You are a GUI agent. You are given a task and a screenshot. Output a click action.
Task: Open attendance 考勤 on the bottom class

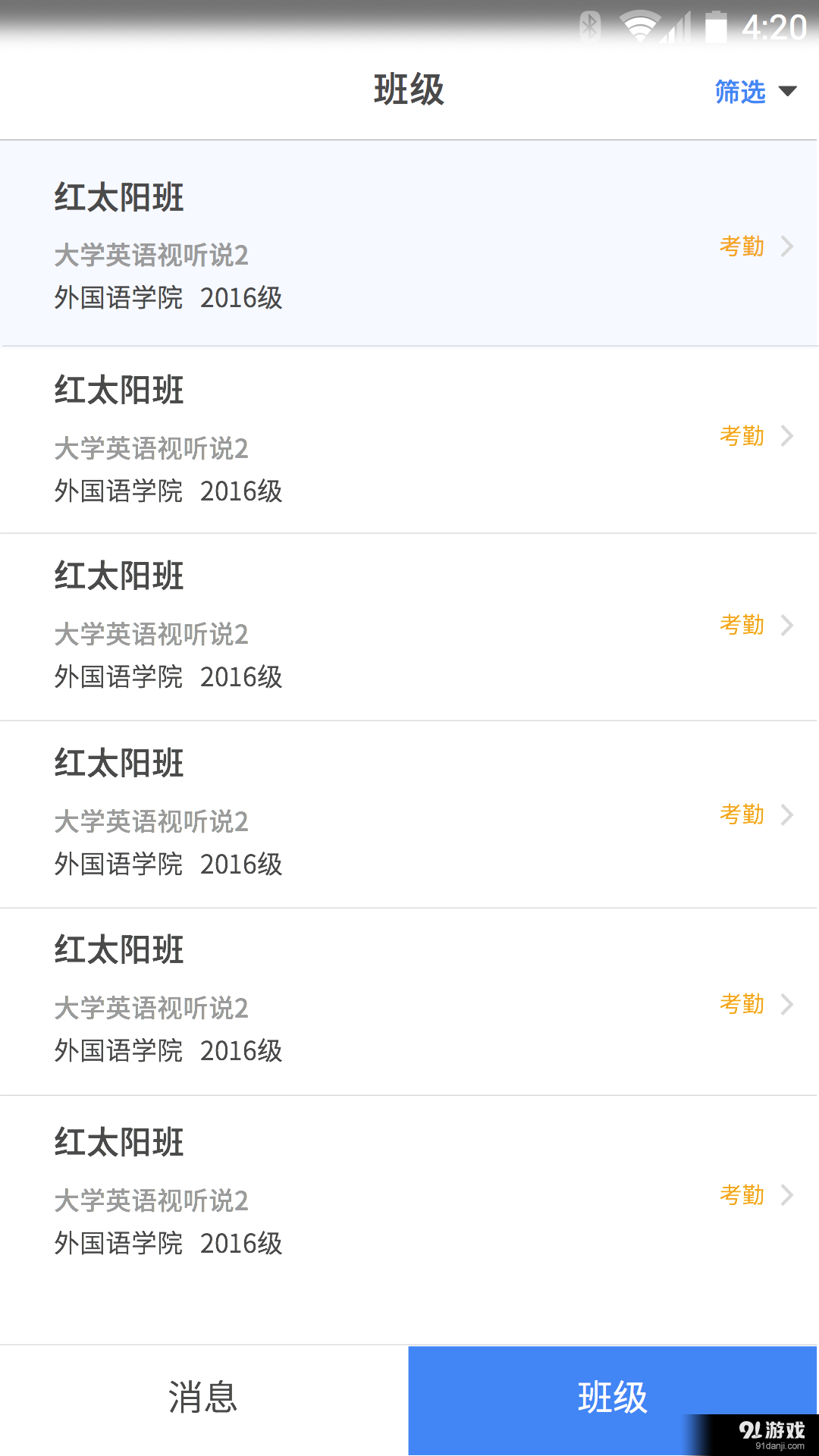pyautogui.click(x=742, y=1196)
